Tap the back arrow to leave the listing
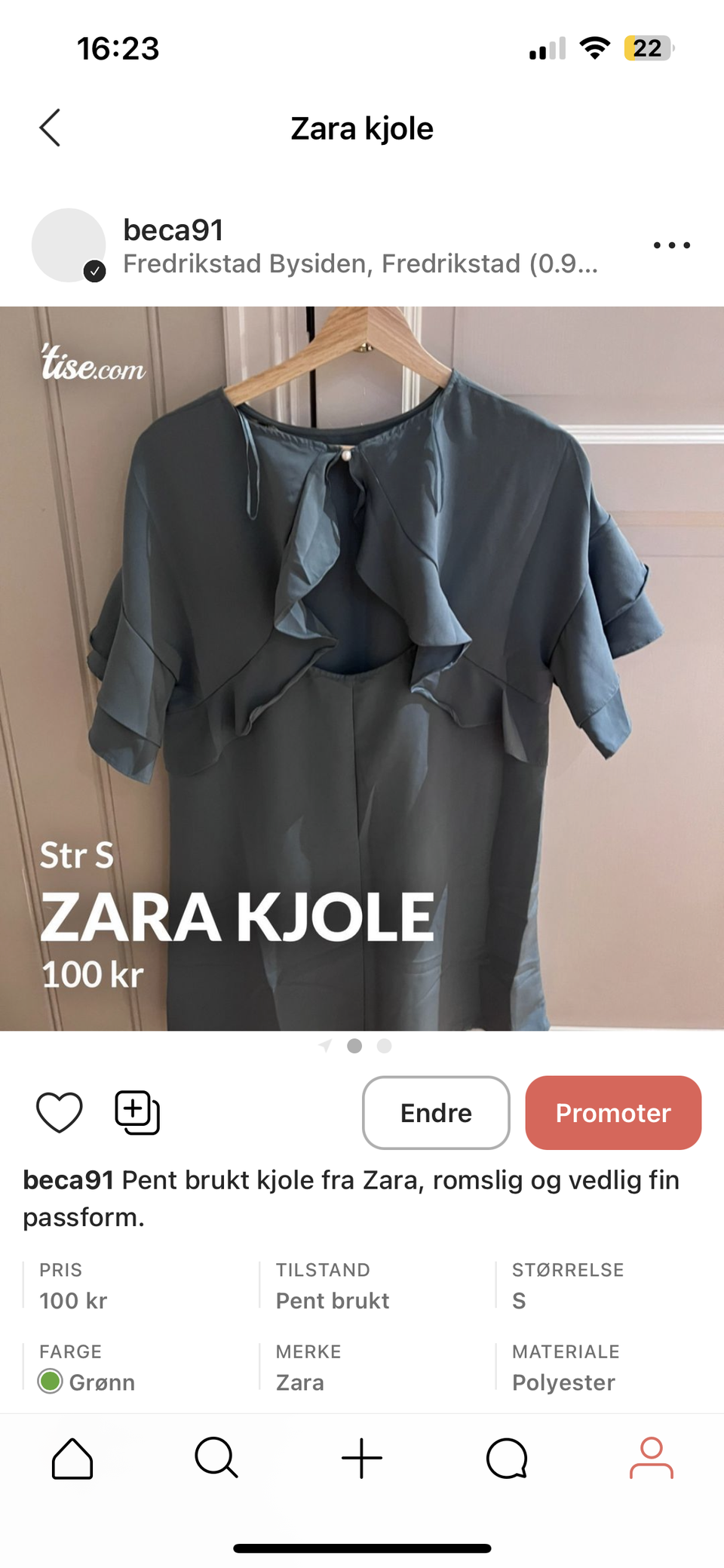 [50, 128]
